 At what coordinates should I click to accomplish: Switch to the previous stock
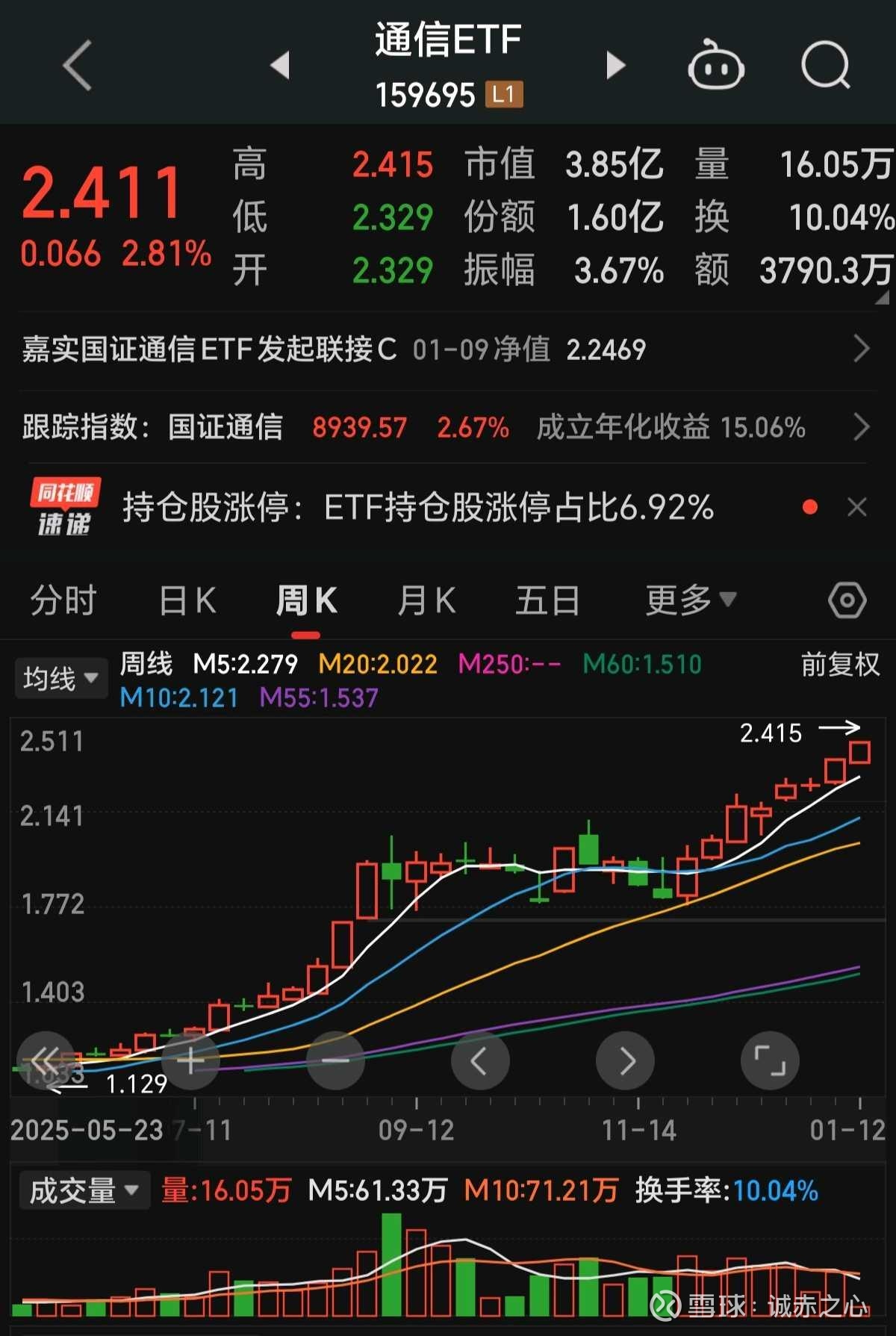pos(280,66)
